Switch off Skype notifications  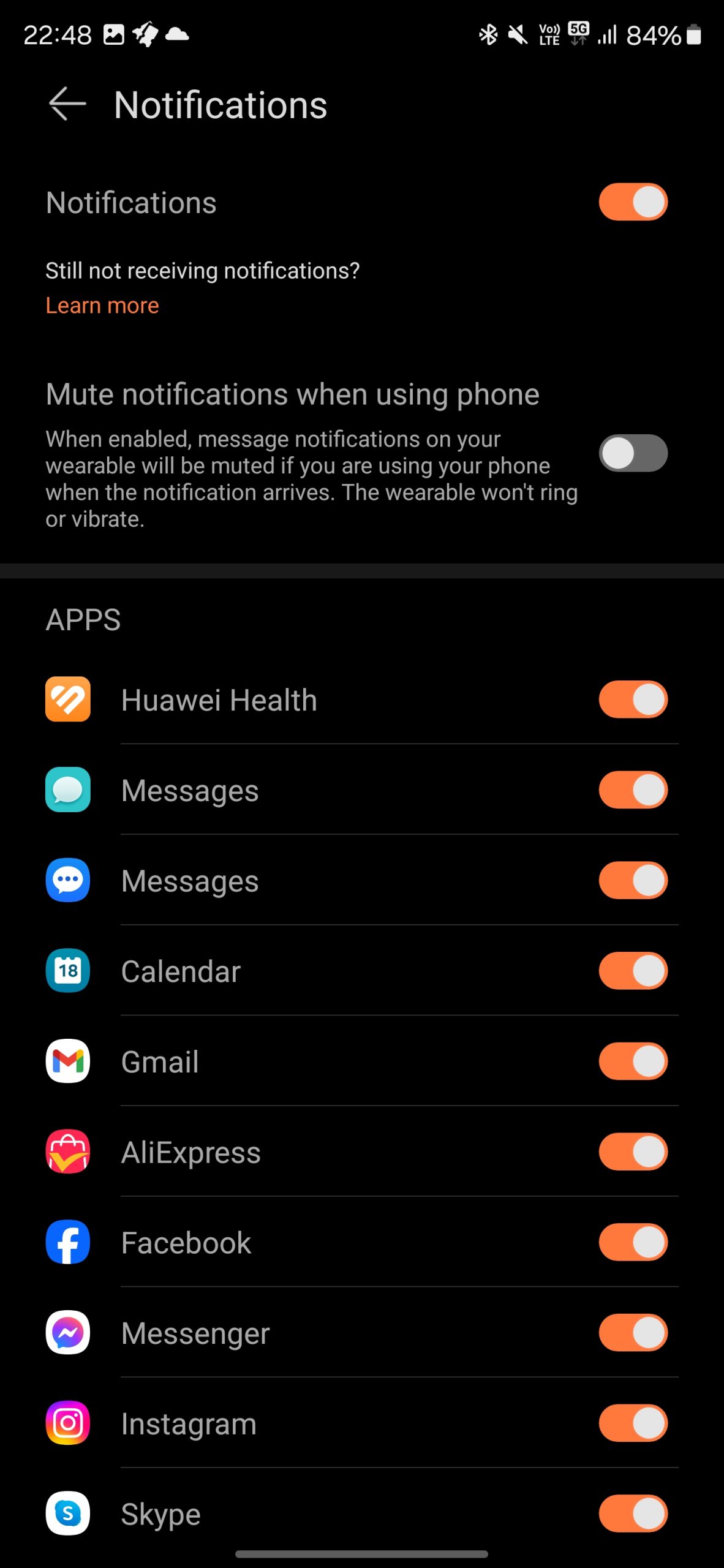[x=633, y=1513]
